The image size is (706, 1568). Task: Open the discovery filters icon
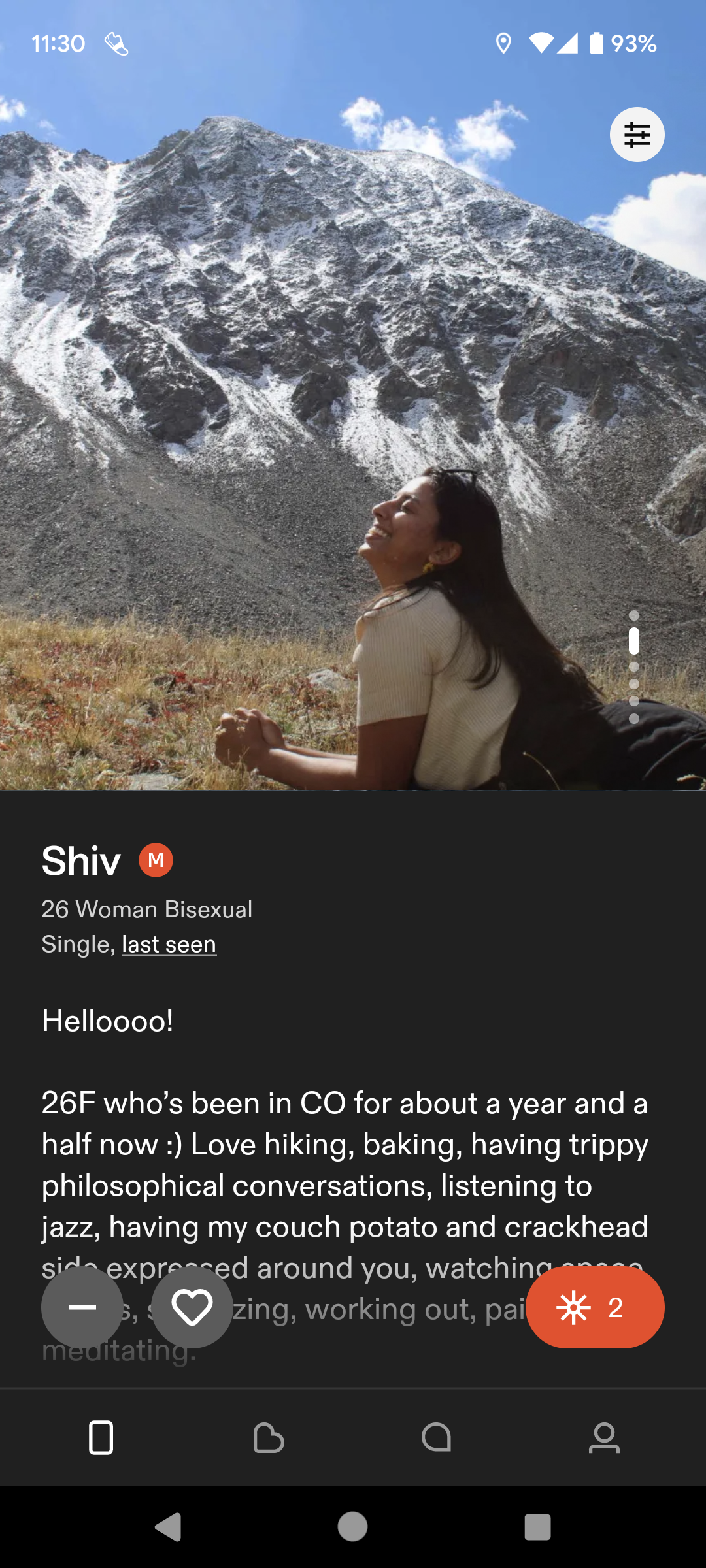[x=637, y=135]
